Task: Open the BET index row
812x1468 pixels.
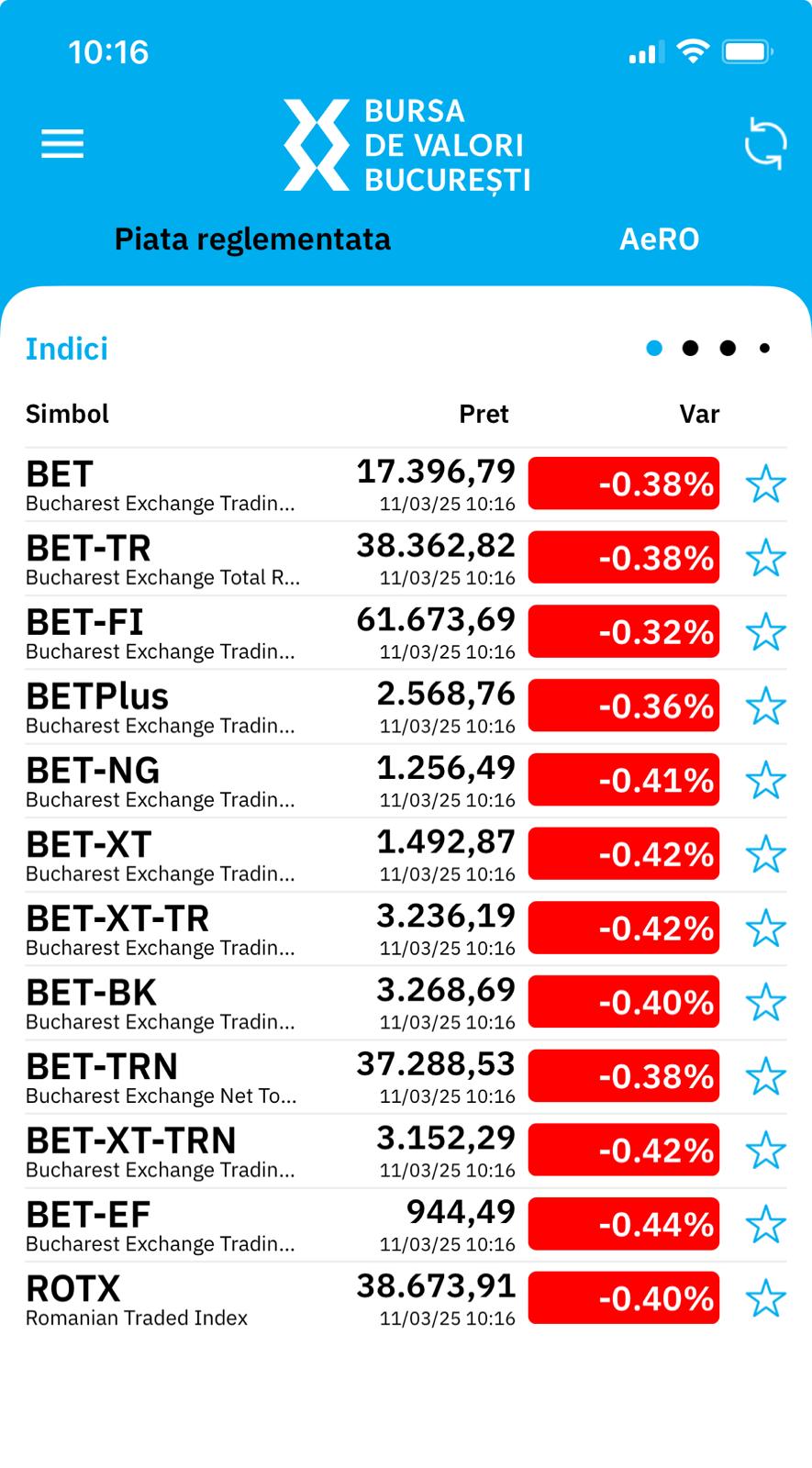Action: coord(373,484)
